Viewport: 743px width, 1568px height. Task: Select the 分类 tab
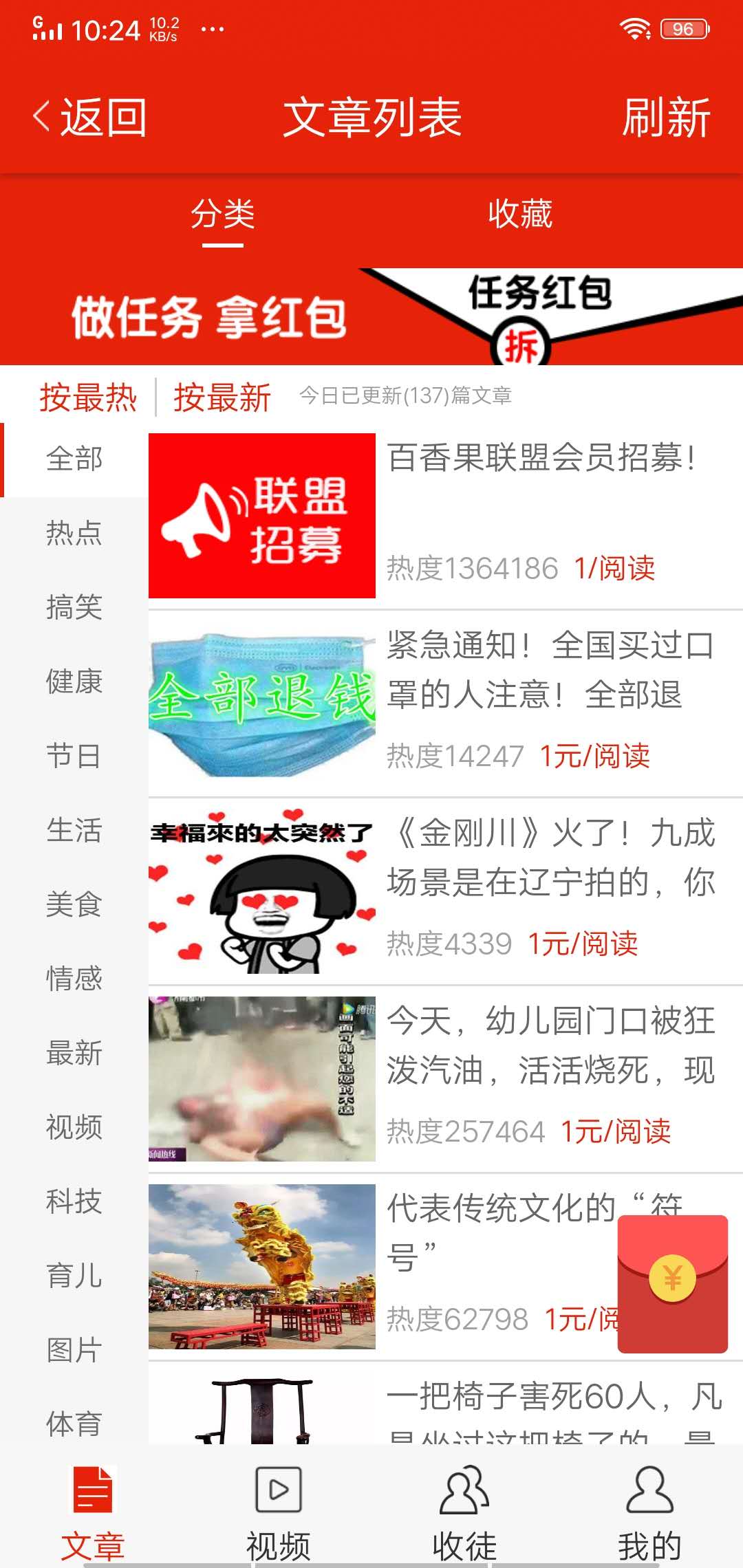(225, 215)
